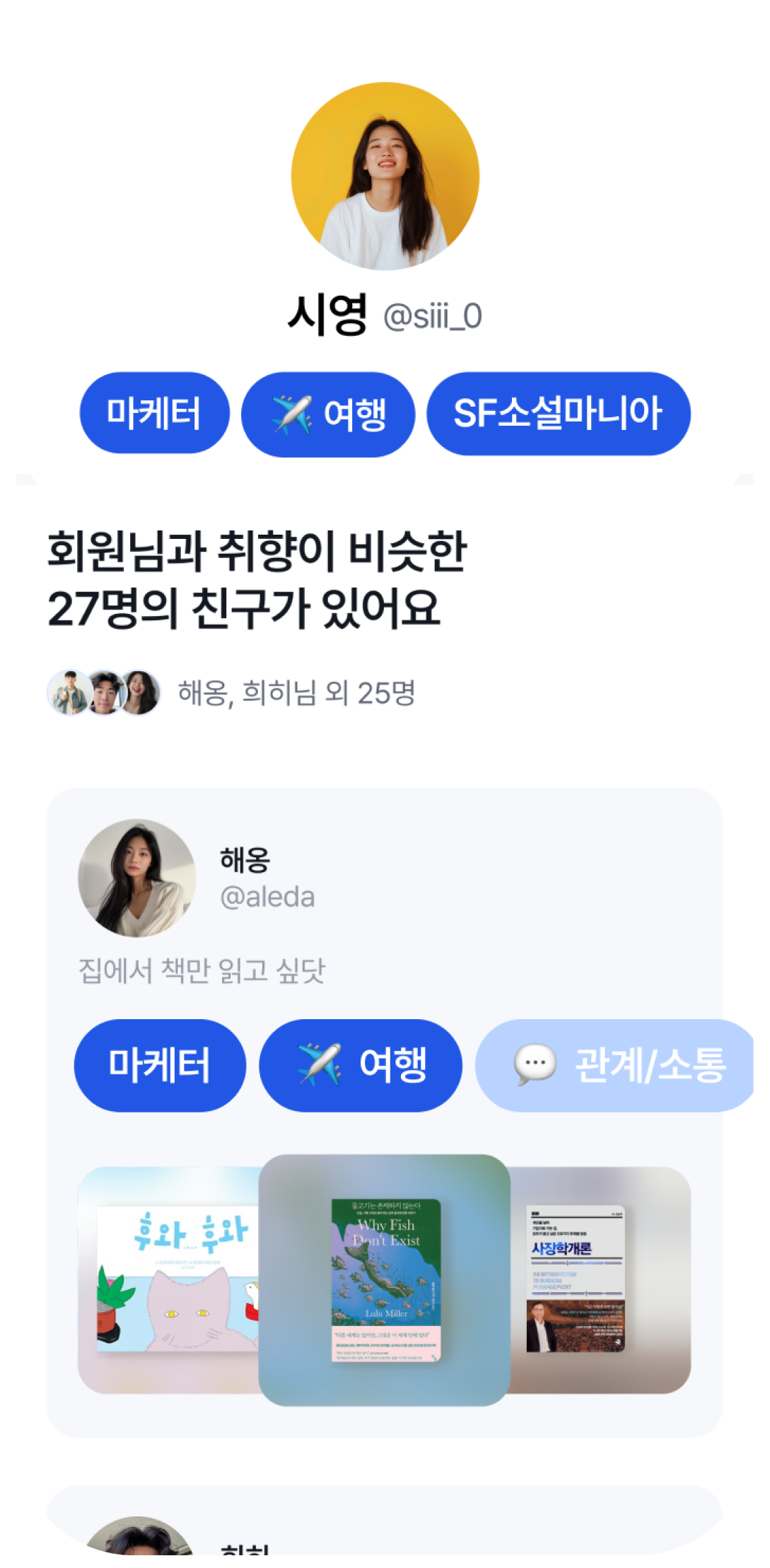Viewport: 770px width, 1568px height.
Task: Open the 사장학개론 book cover
Action: [x=576, y=1279]
